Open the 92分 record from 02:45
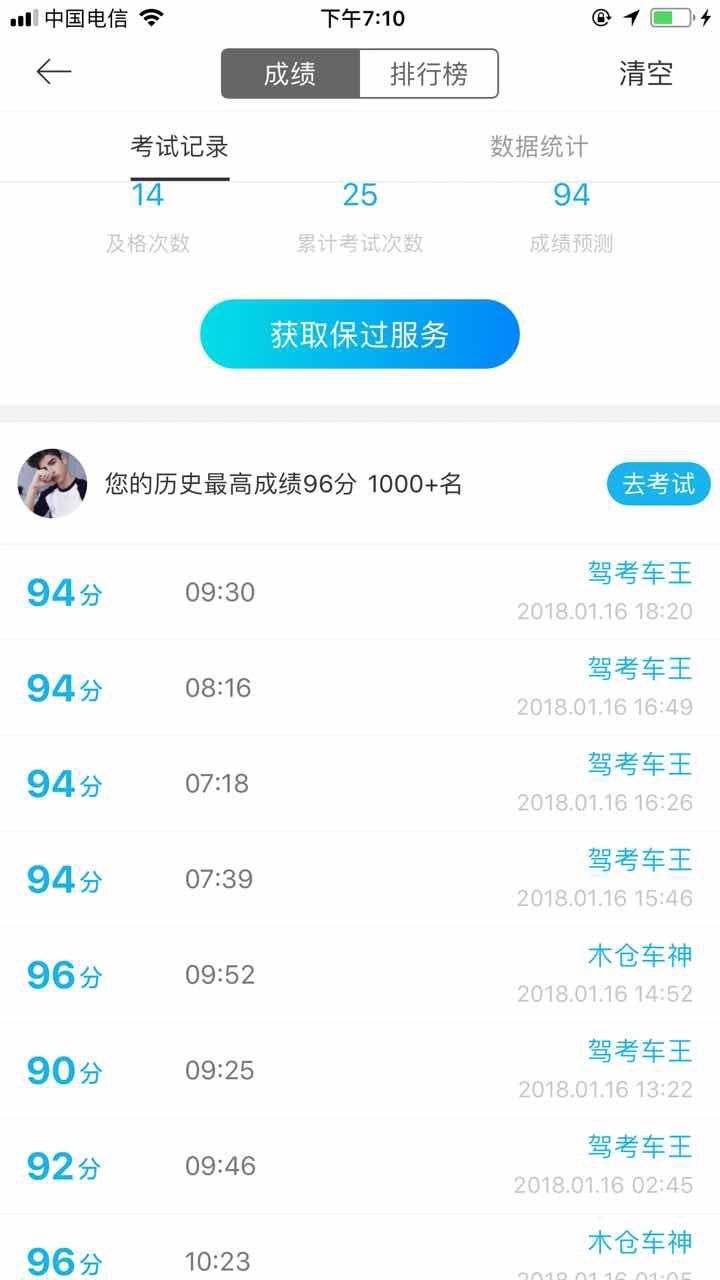Screen dimensions: 720x1280 tap(360, 1165)
